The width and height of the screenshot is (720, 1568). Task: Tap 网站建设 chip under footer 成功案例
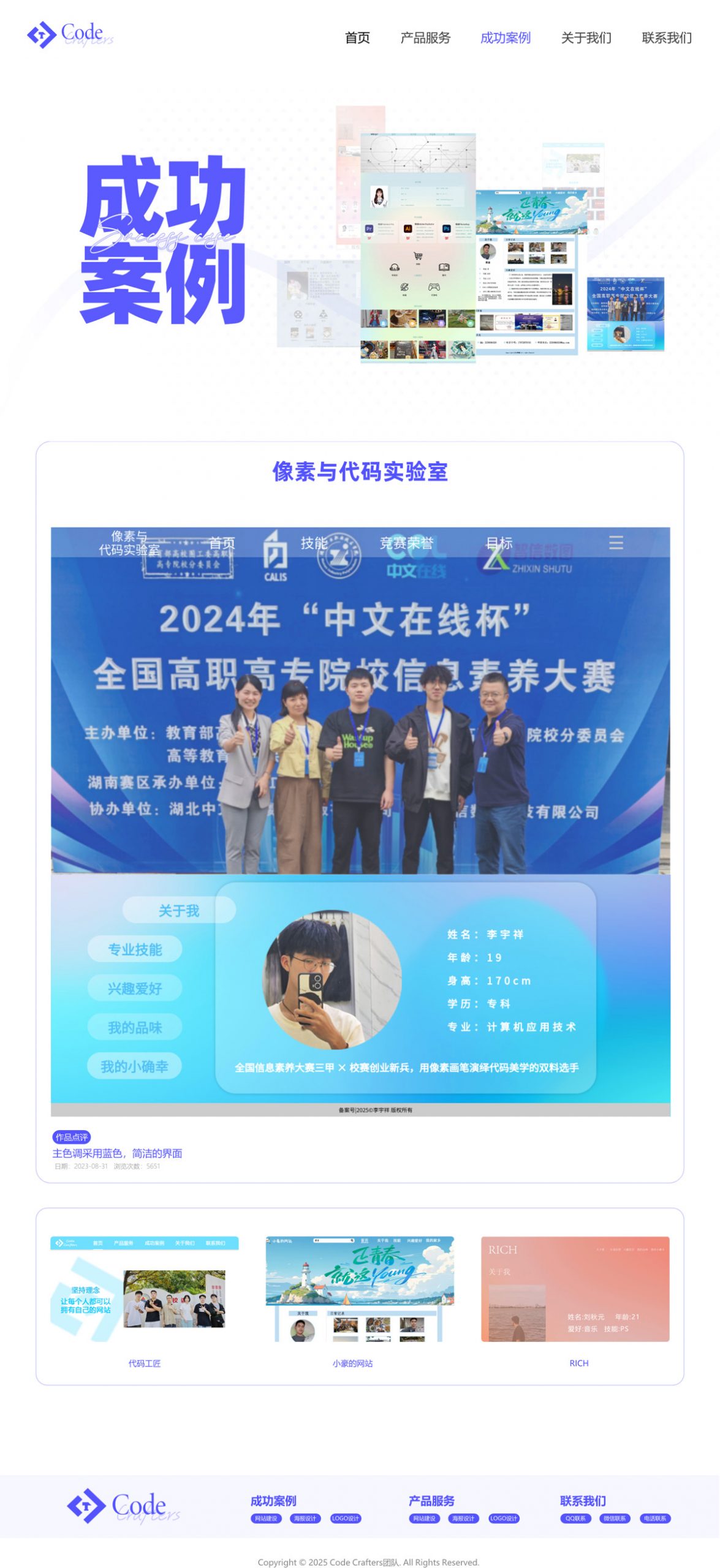pyautogui.click(x=266, y=1518)
